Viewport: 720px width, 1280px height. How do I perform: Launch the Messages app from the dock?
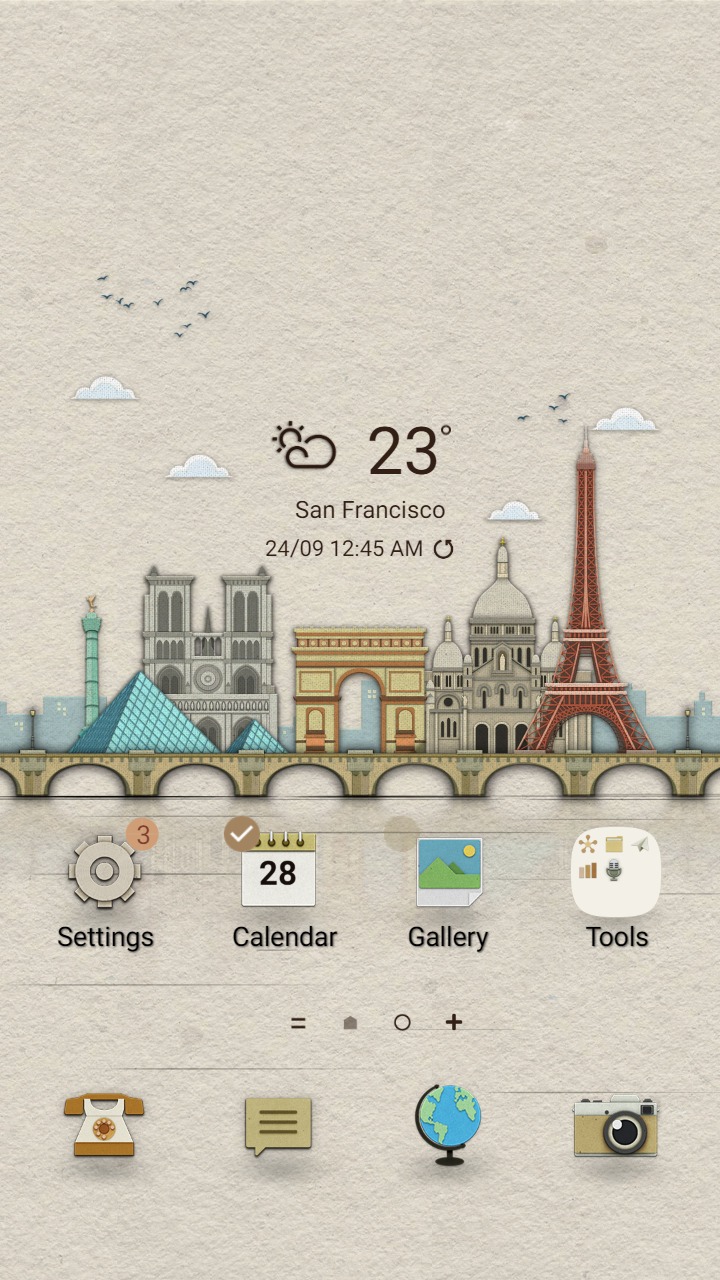click(278, 1125)
